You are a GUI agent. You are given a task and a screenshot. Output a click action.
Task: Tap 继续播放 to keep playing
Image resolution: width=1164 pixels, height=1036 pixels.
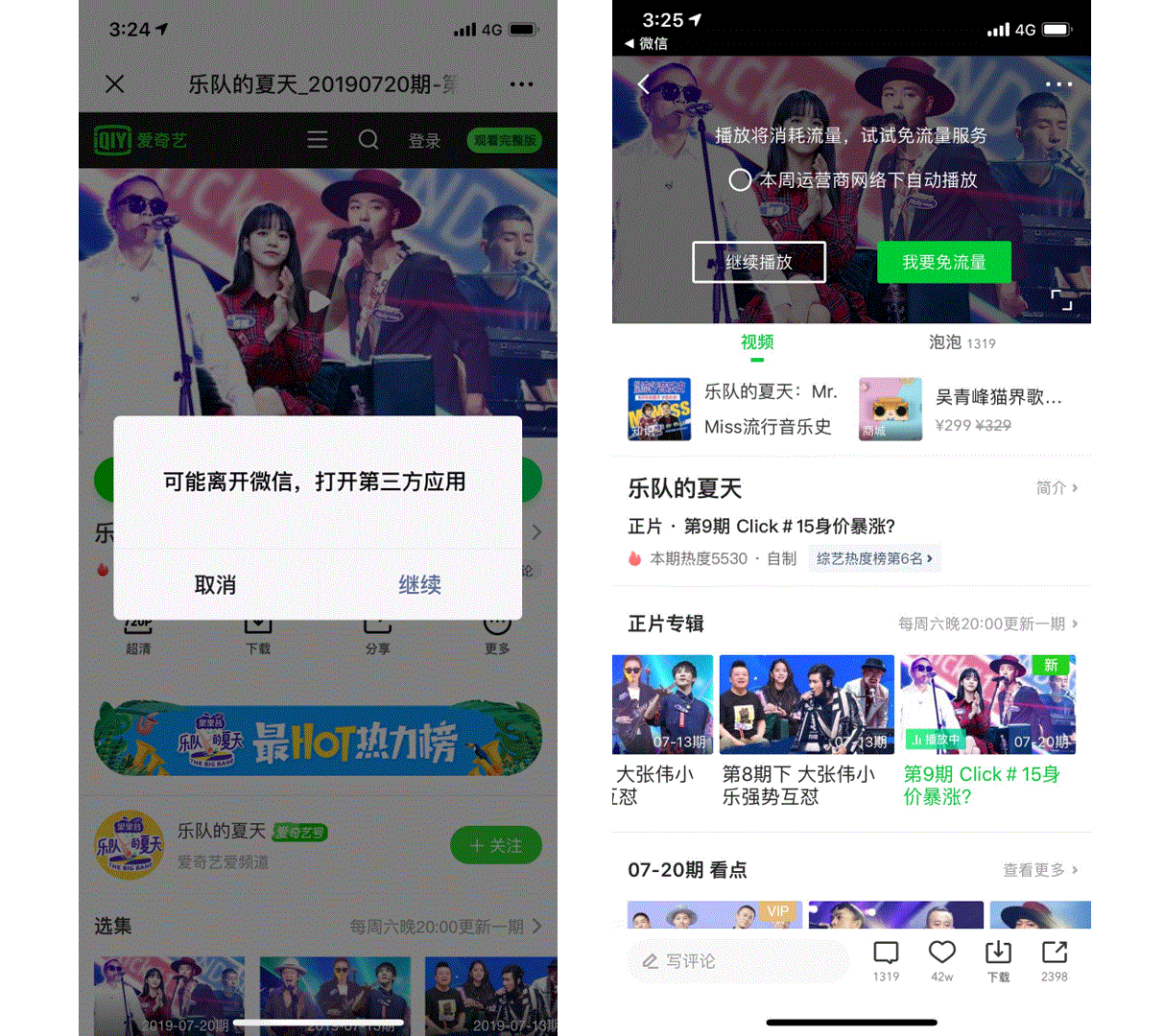coord(758,262)
